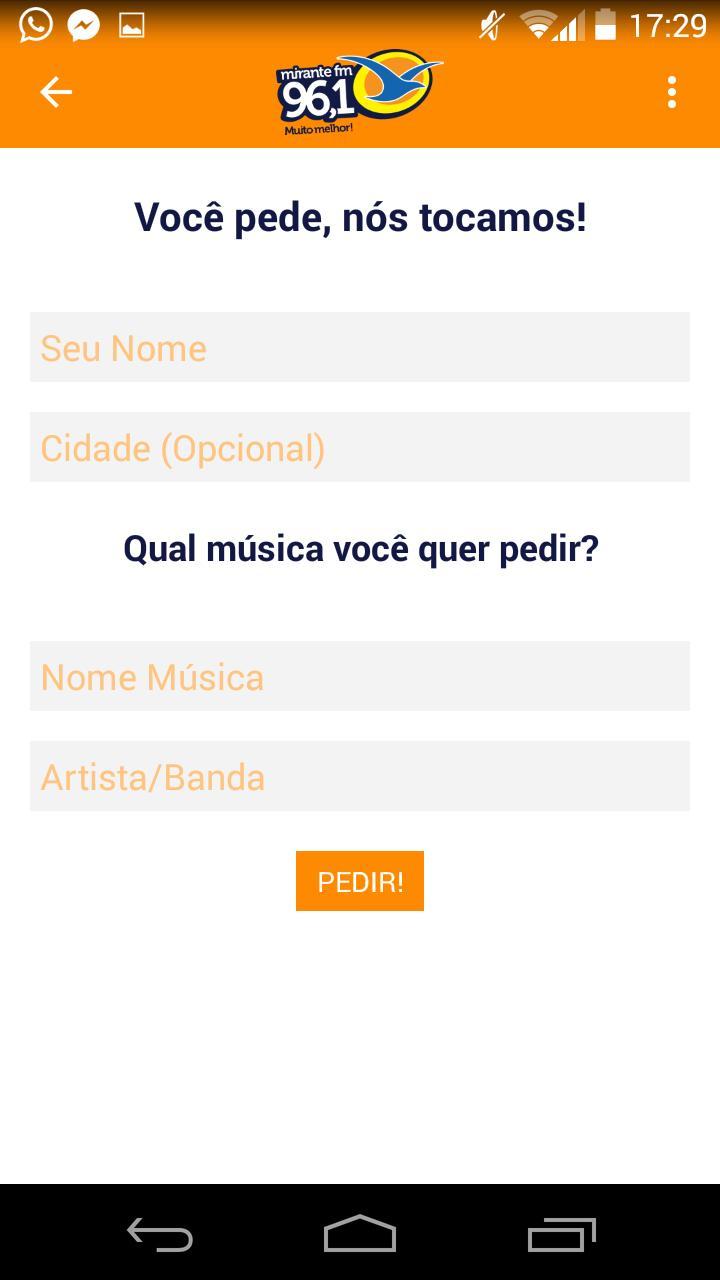Image resolution: width=720 pixels, height=1280 pixels.
Task: Tap the 'Você pede, nós tocamos!' heading
Action: tap(360, 215)
